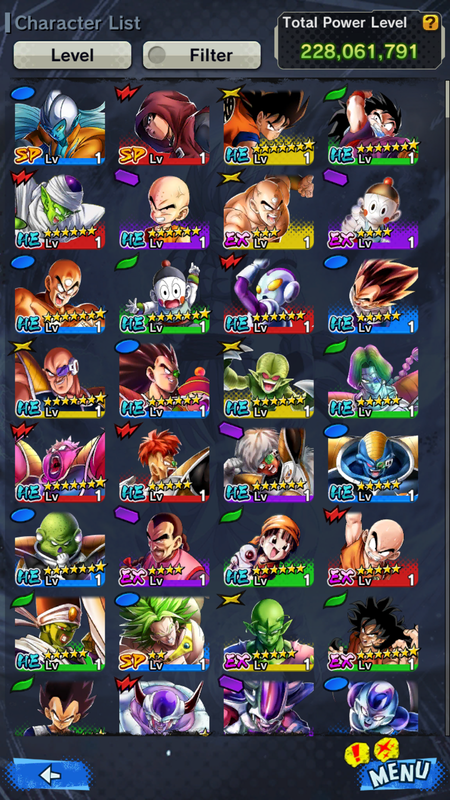This screenshot has height=800, width=450.
Task: Go back with the blue arrow button
Action: [49, 774]
